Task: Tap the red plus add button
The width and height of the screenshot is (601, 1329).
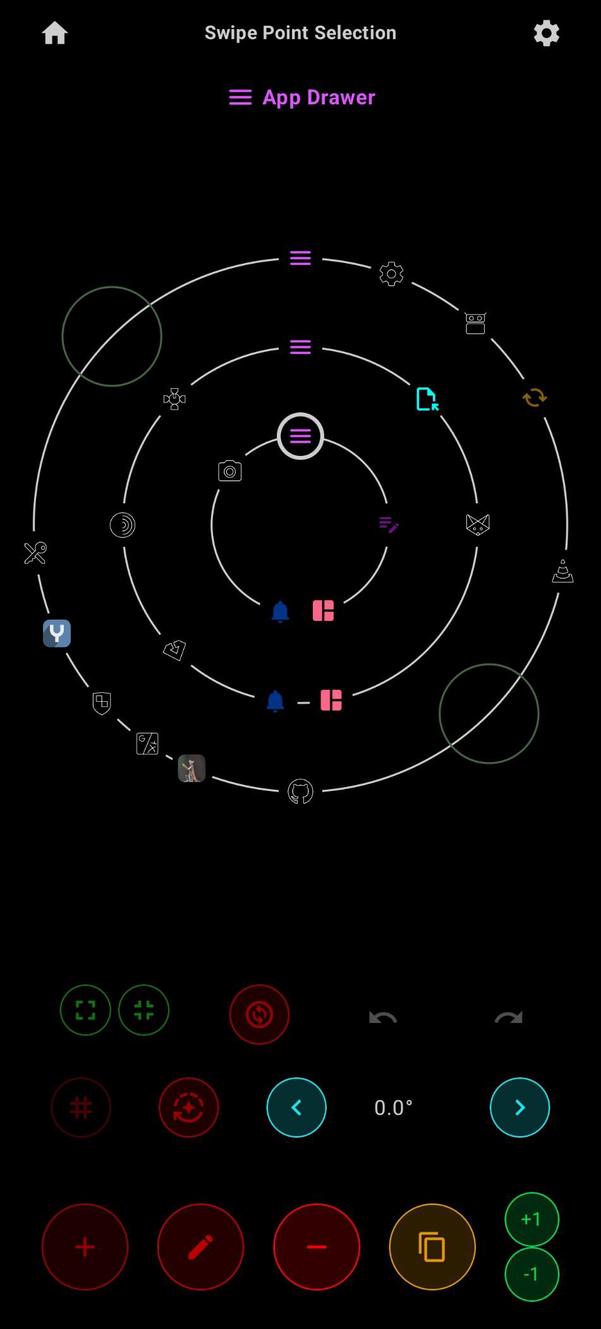Action: pyautogui.click(x=85, y=1247)
